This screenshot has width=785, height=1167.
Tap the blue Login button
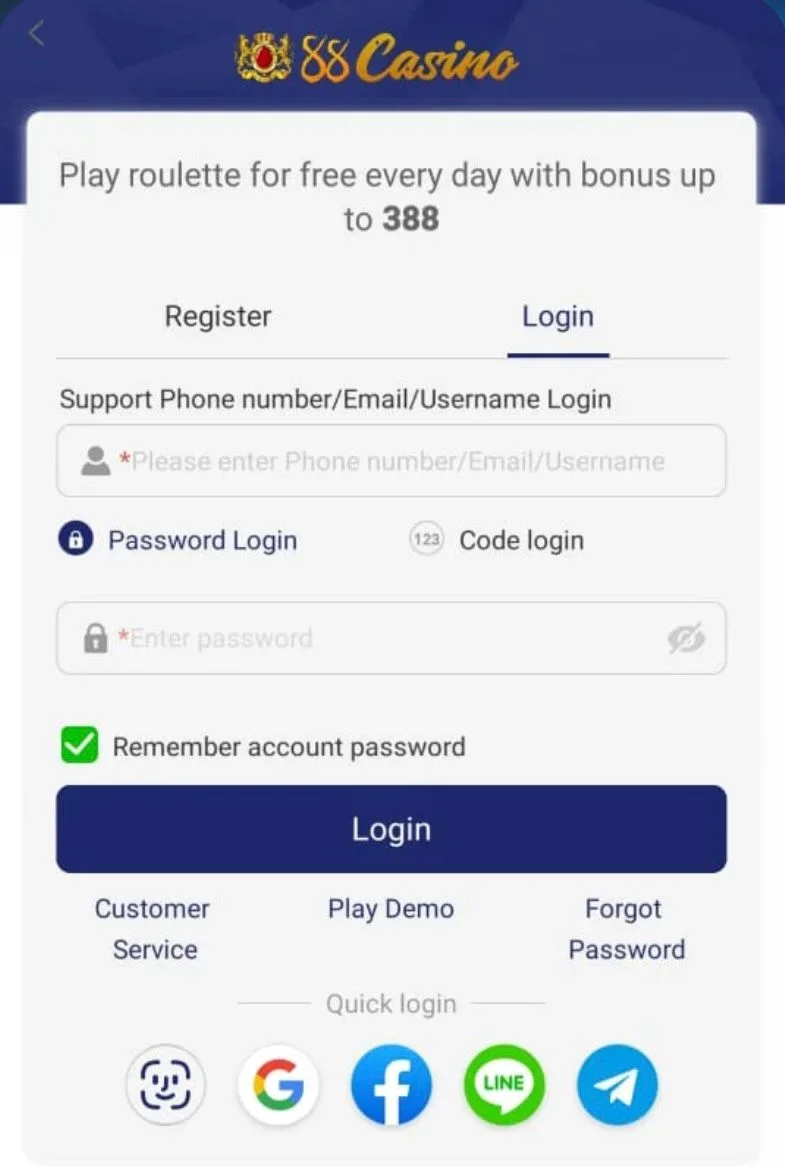(391, 829)
